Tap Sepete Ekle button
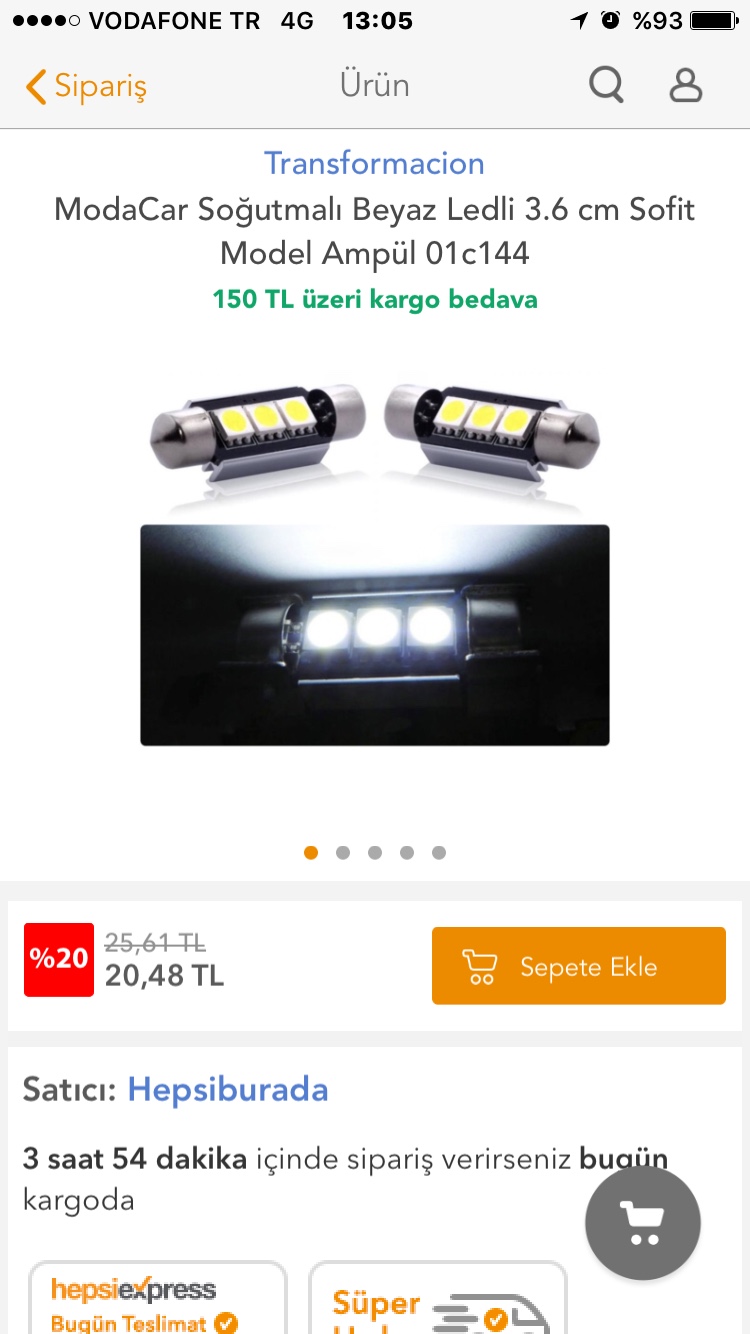This screenshot has height=1334, width=750. [x=578, y=966]
